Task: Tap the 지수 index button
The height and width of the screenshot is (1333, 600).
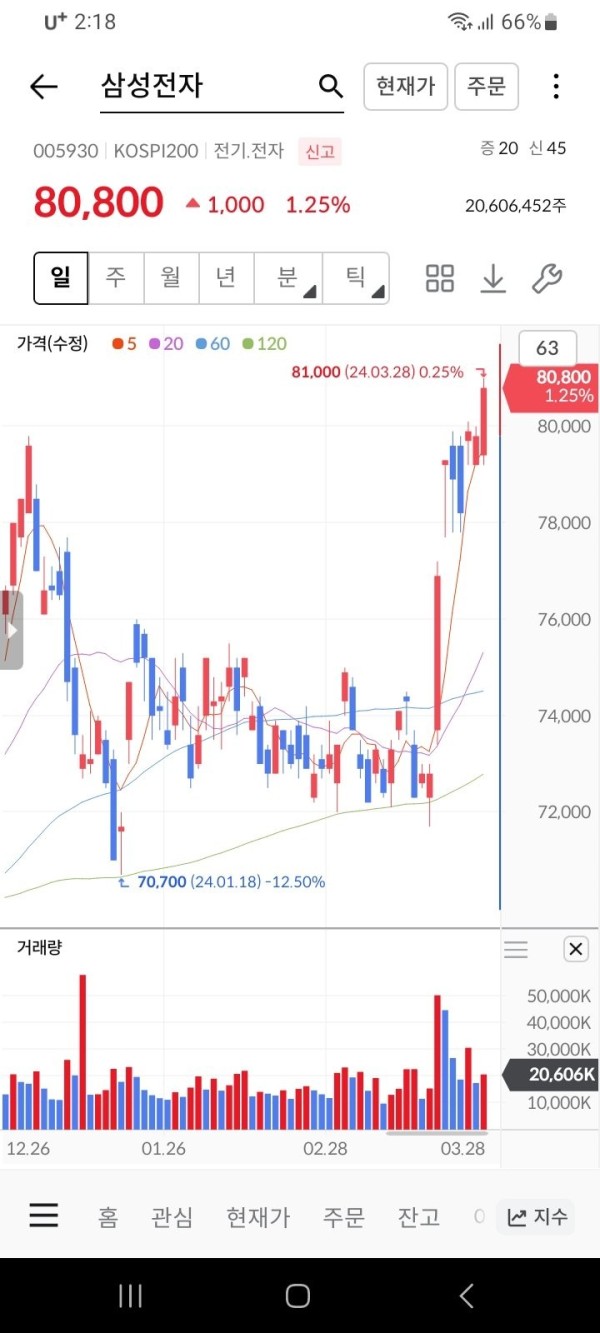Action: tap(537, 1217)
